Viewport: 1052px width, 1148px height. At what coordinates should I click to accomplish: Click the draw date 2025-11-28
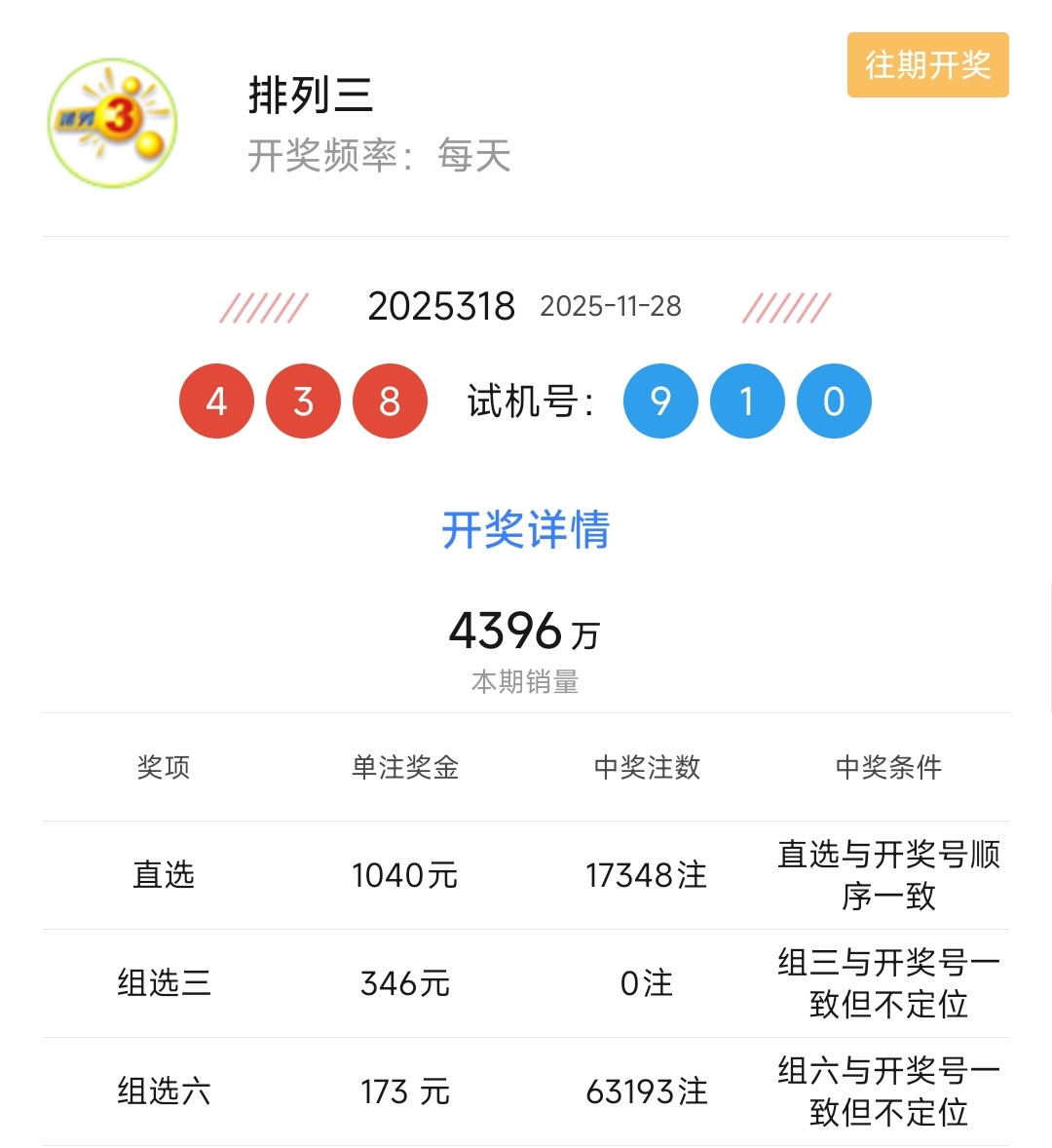pos(614,307)
